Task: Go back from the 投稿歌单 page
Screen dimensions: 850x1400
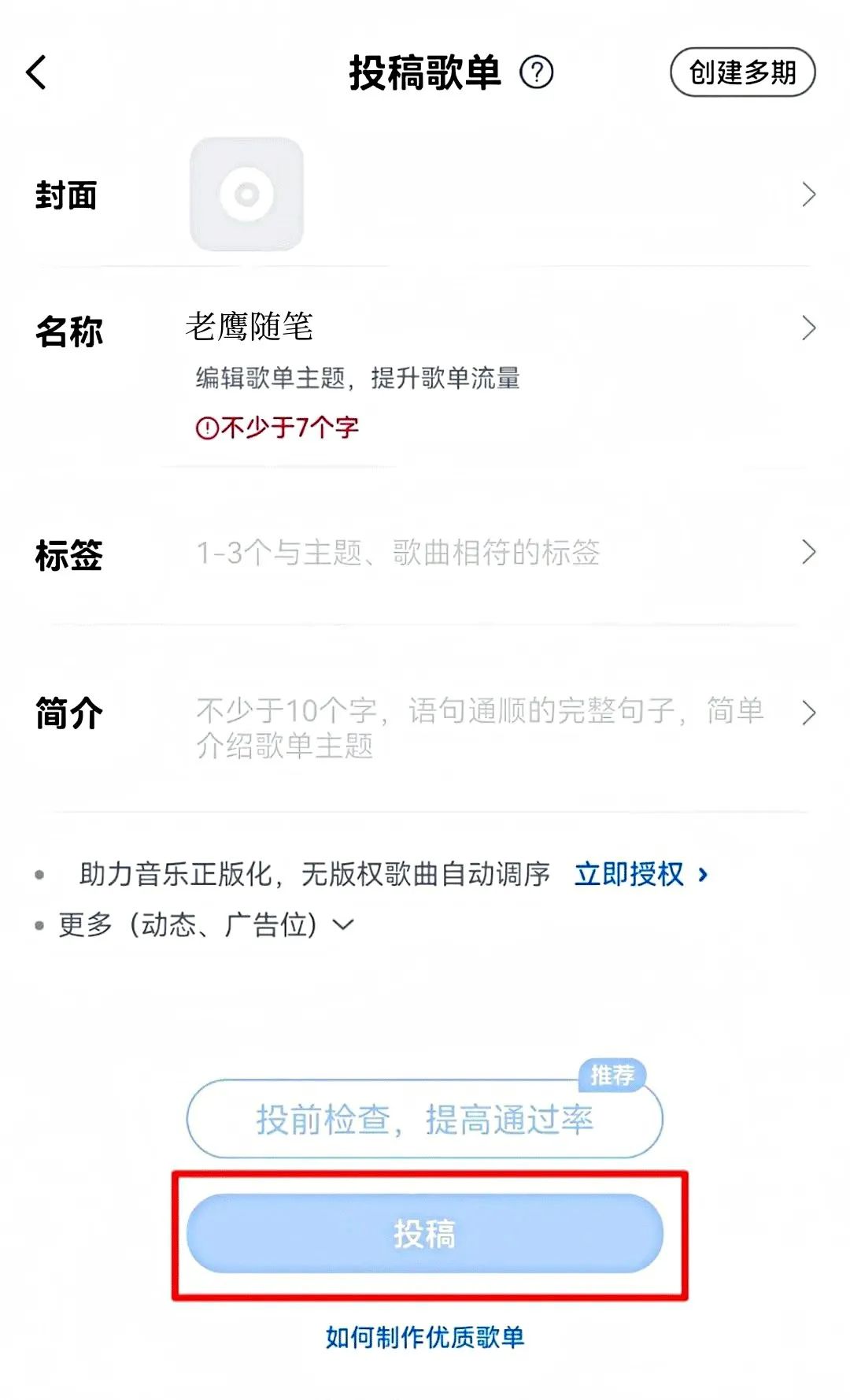Action: [37, 72]
